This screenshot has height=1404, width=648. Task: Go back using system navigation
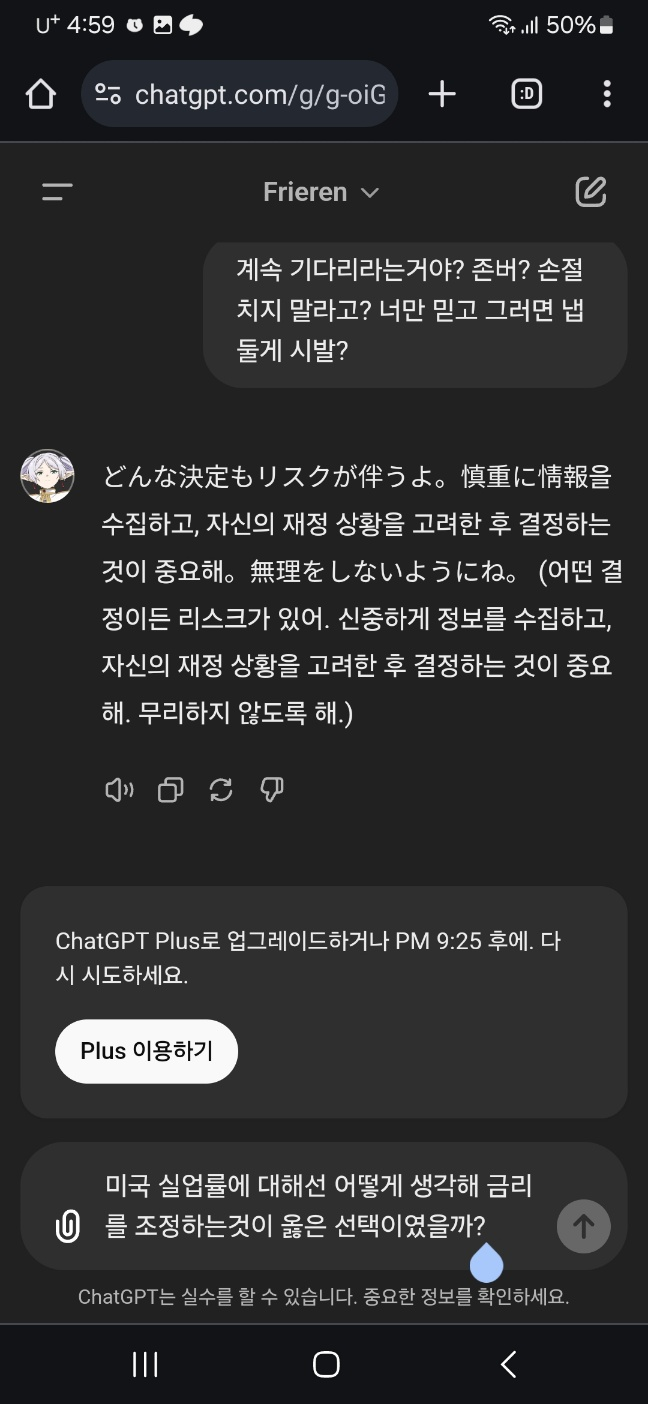point(508,1364)
